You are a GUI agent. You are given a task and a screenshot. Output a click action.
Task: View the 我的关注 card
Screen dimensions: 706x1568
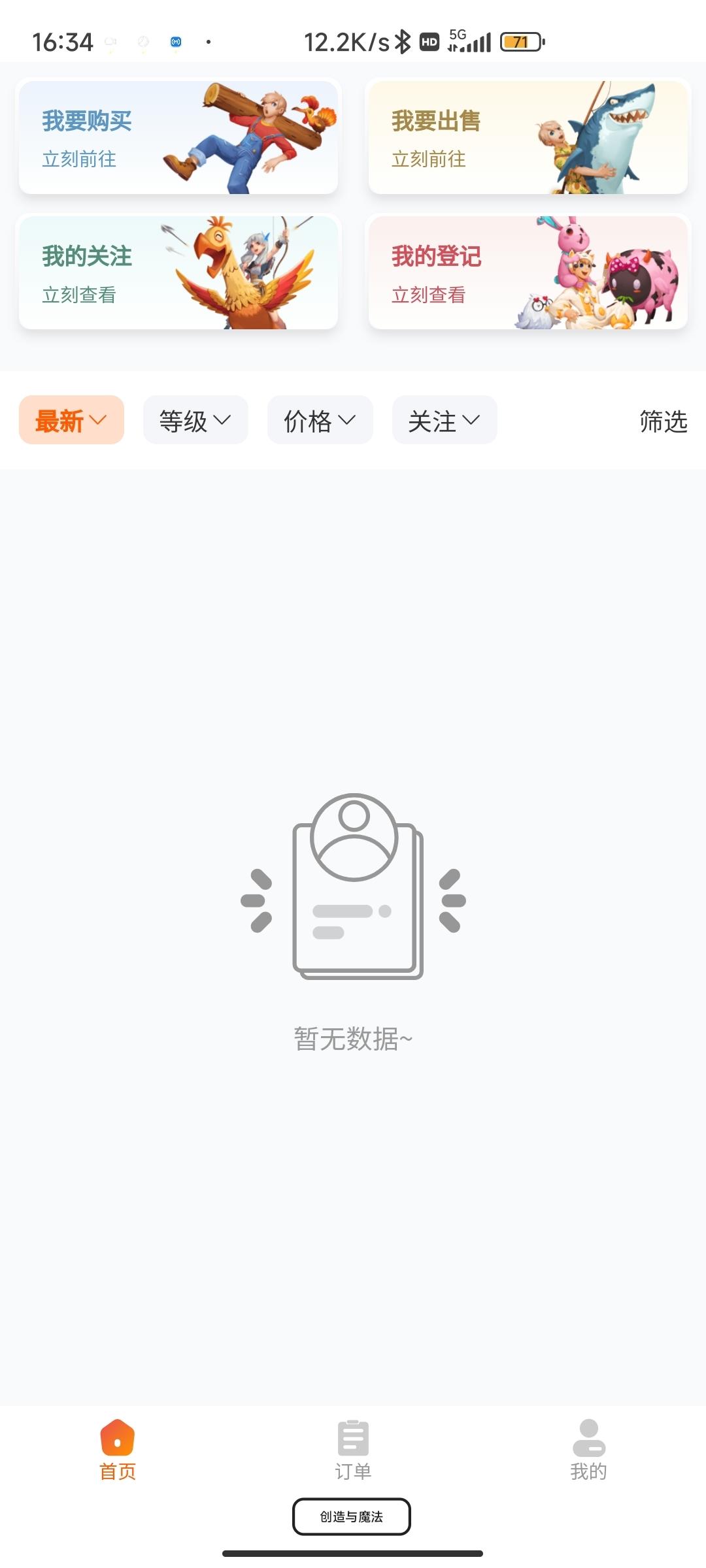click(x=178, y=272)
